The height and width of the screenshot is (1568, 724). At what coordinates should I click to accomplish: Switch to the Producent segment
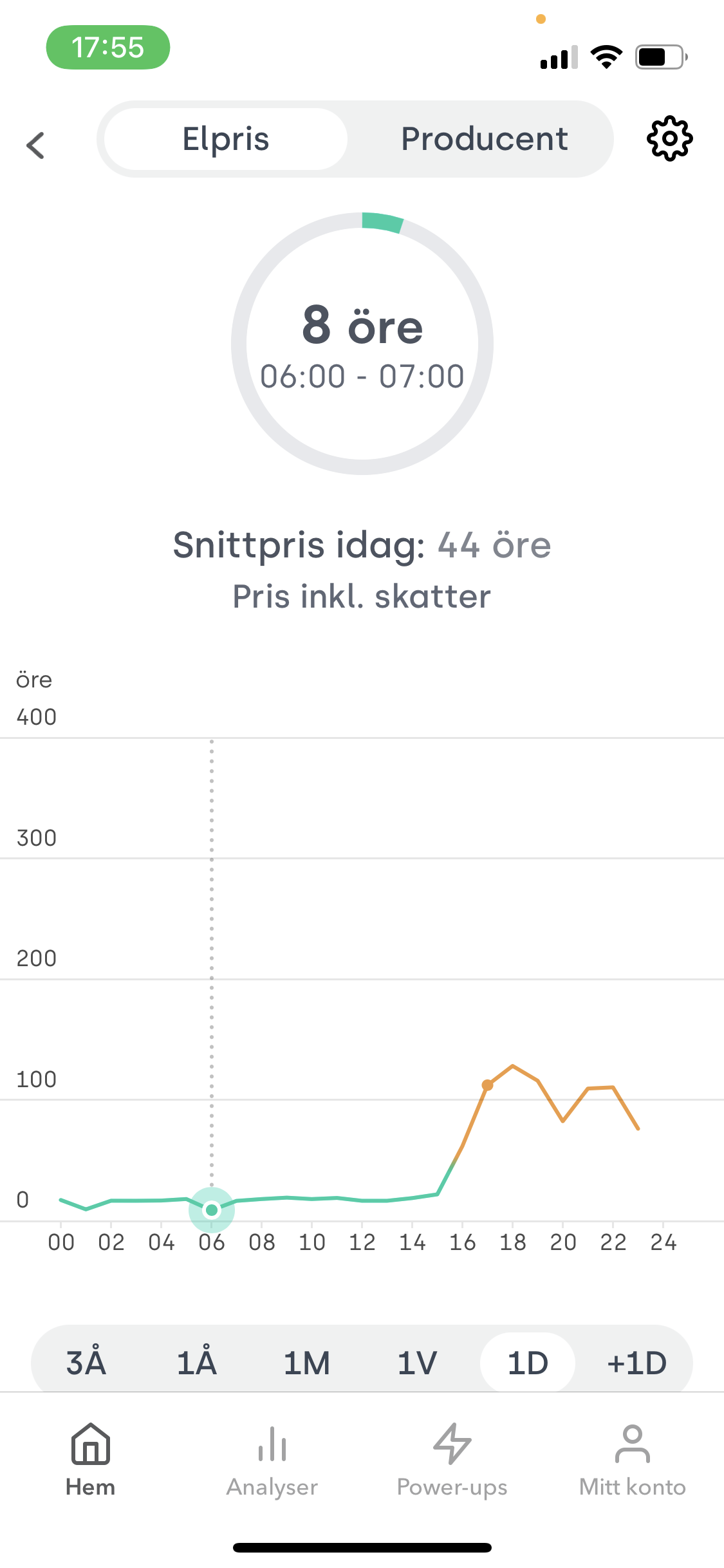click(x=485, y=139)
